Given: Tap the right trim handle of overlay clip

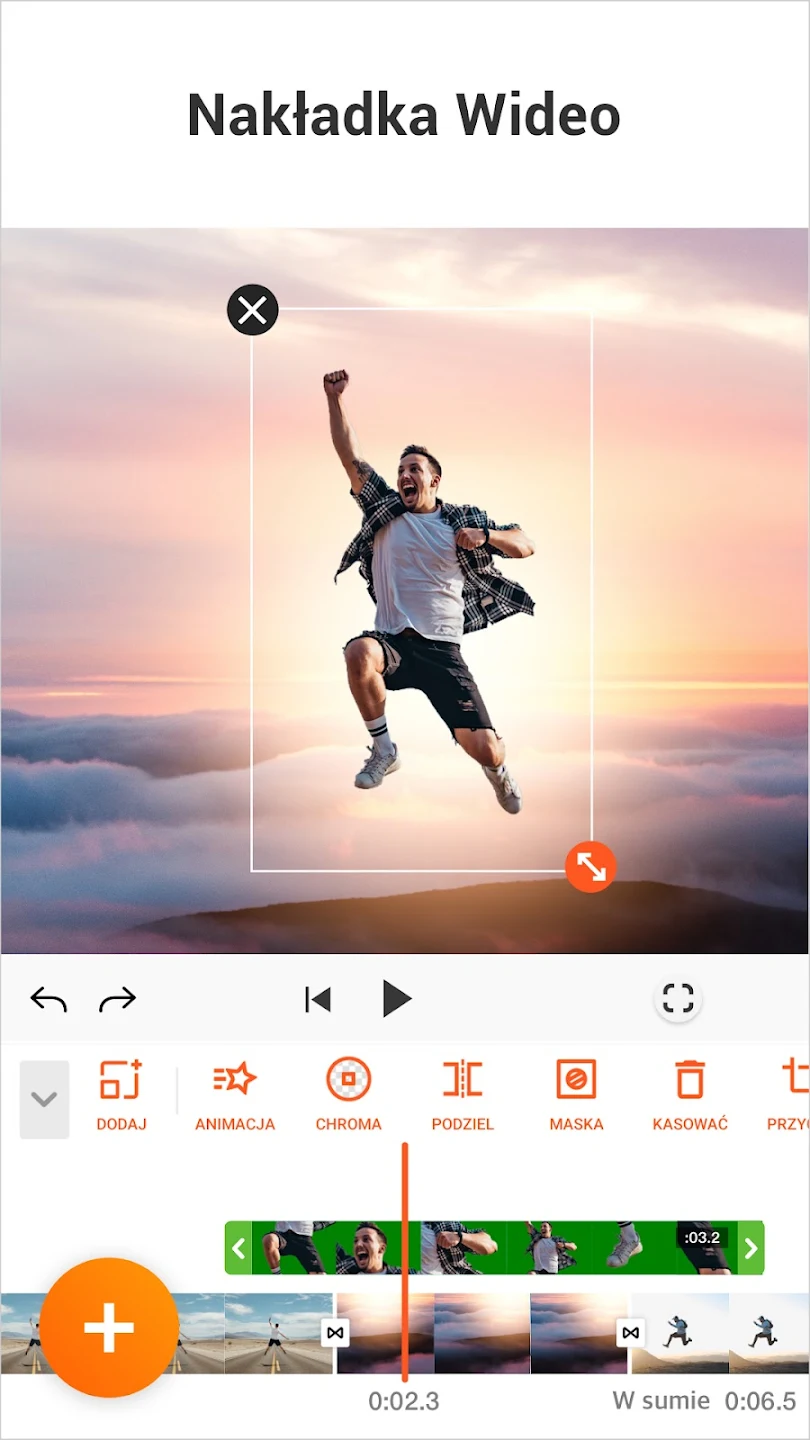Looking at the screenshot, I should coord(751,1248).
